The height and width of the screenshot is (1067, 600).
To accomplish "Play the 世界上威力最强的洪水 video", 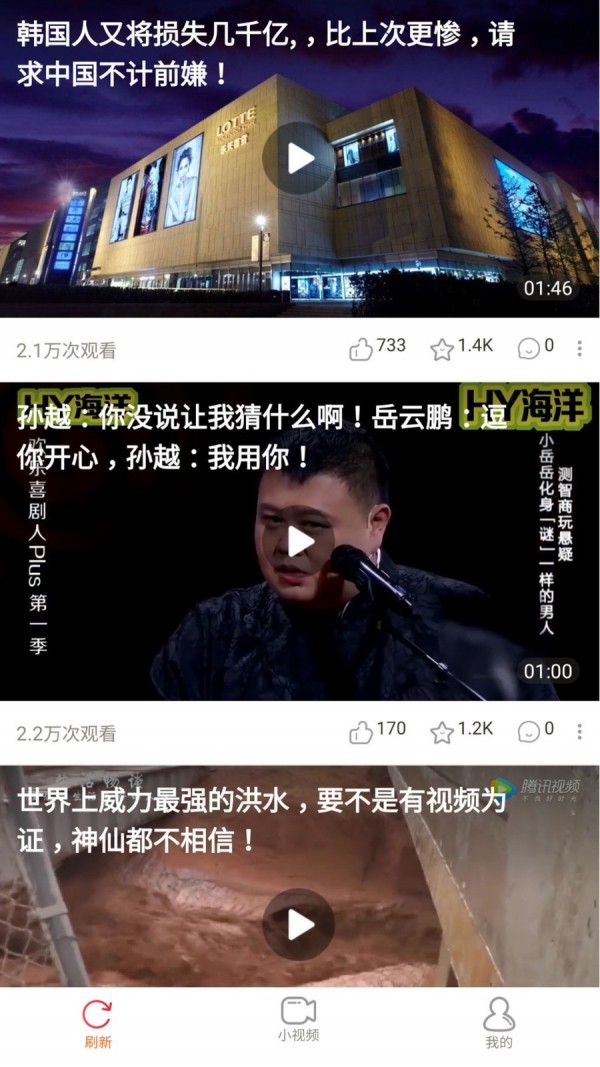I will (x=299, y=925).
